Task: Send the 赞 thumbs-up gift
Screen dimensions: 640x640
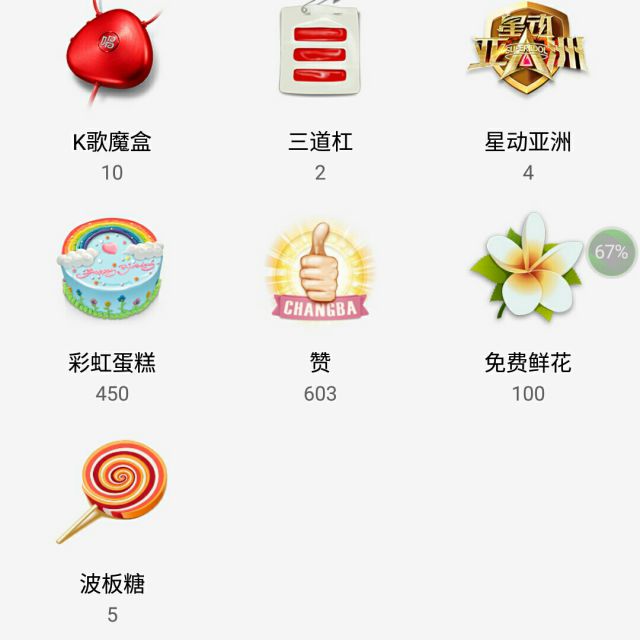Action: [x=320, y=270]
